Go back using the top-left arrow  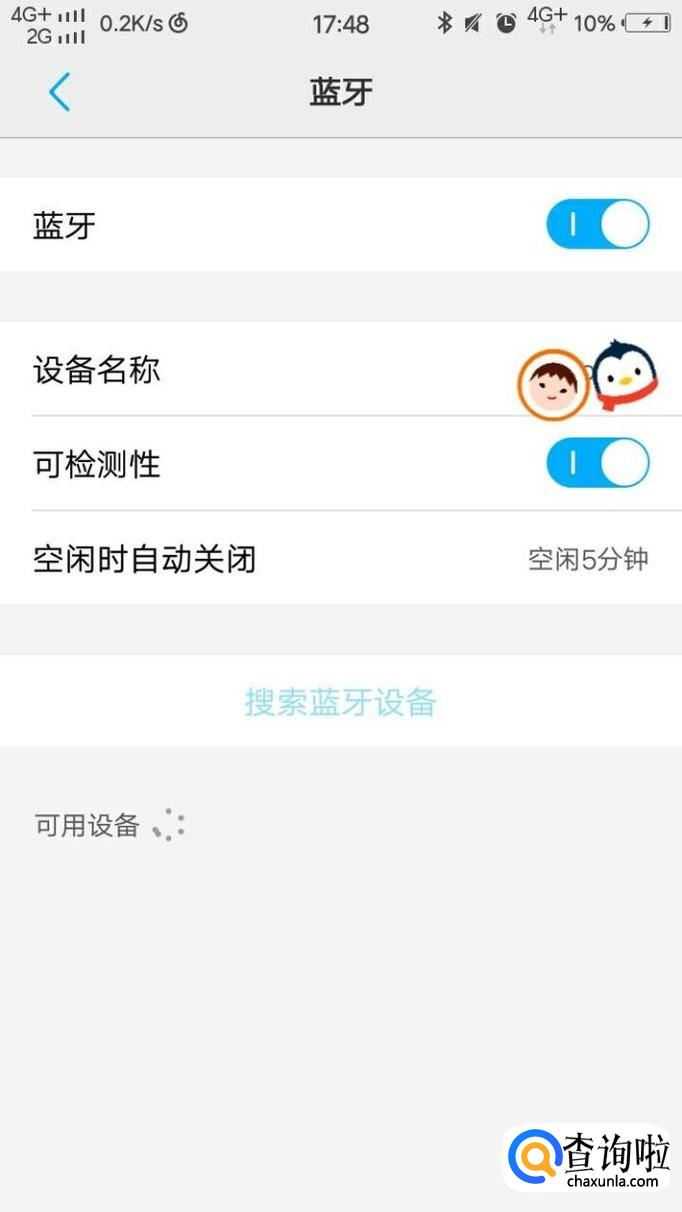coord(59,92)
